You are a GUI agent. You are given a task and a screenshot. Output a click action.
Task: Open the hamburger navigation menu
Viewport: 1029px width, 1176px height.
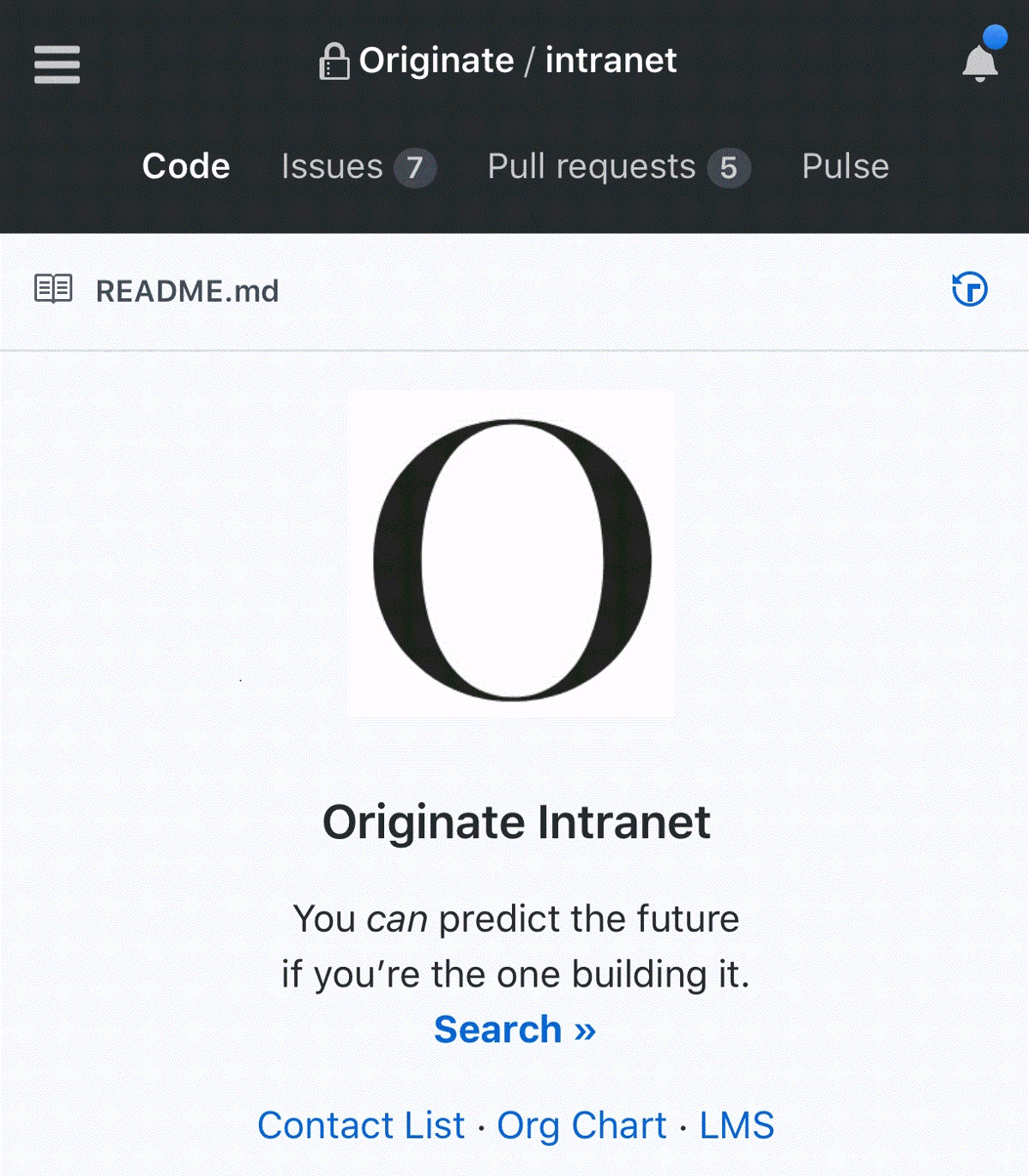(x=57, y=64)
